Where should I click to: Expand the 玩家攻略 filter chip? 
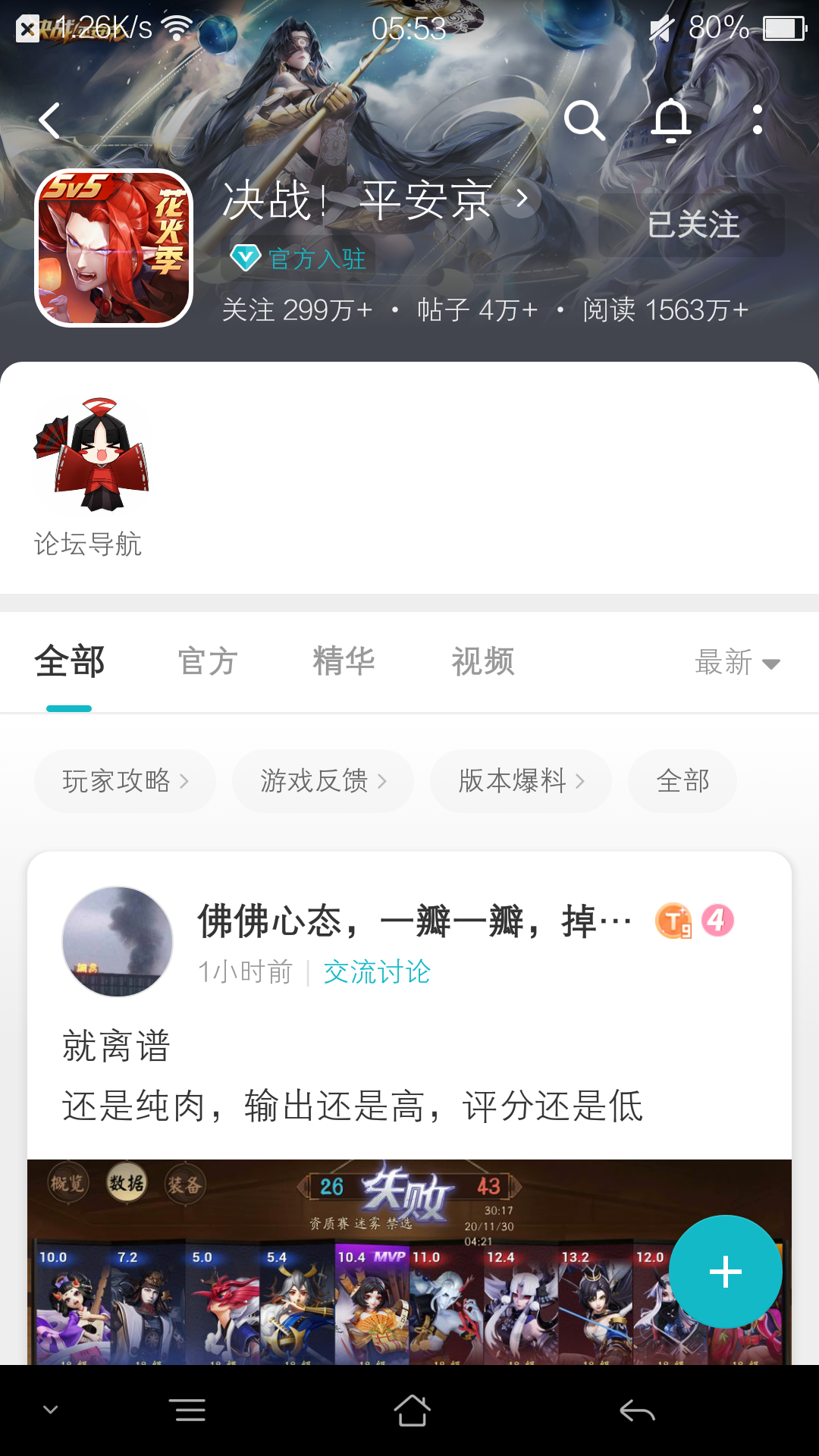124,780
